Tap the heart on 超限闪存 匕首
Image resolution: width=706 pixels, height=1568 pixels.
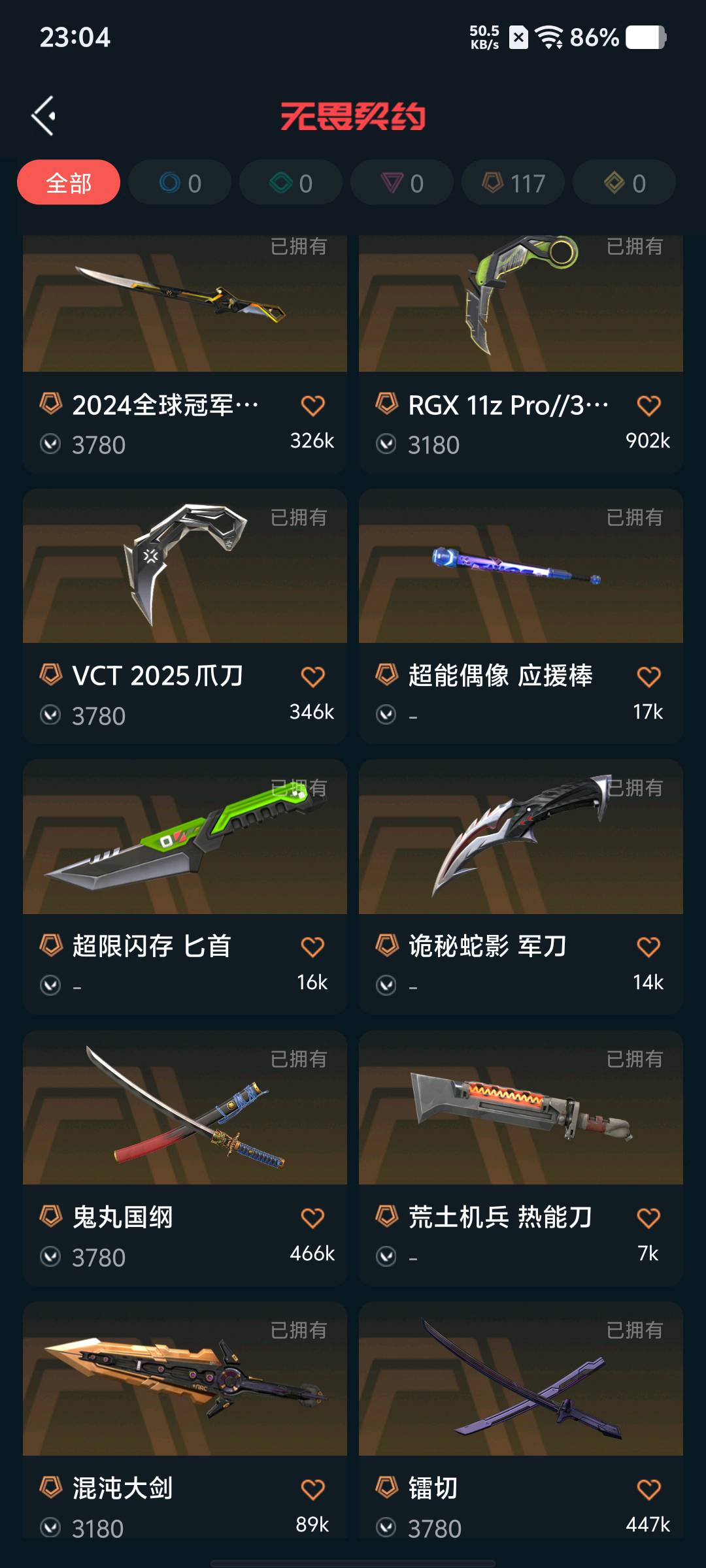click(x=312, y=947)
